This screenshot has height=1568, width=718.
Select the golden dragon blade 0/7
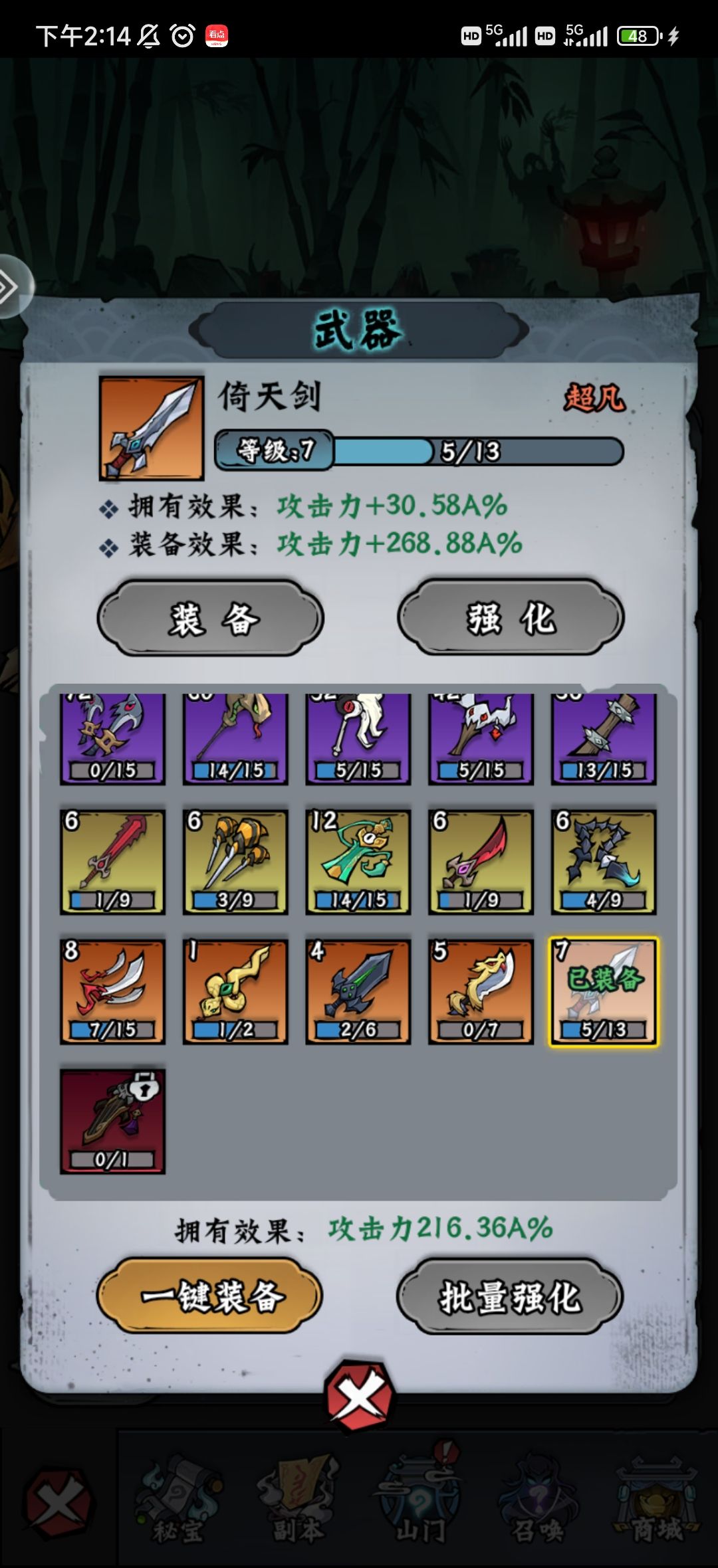[481, 991]
